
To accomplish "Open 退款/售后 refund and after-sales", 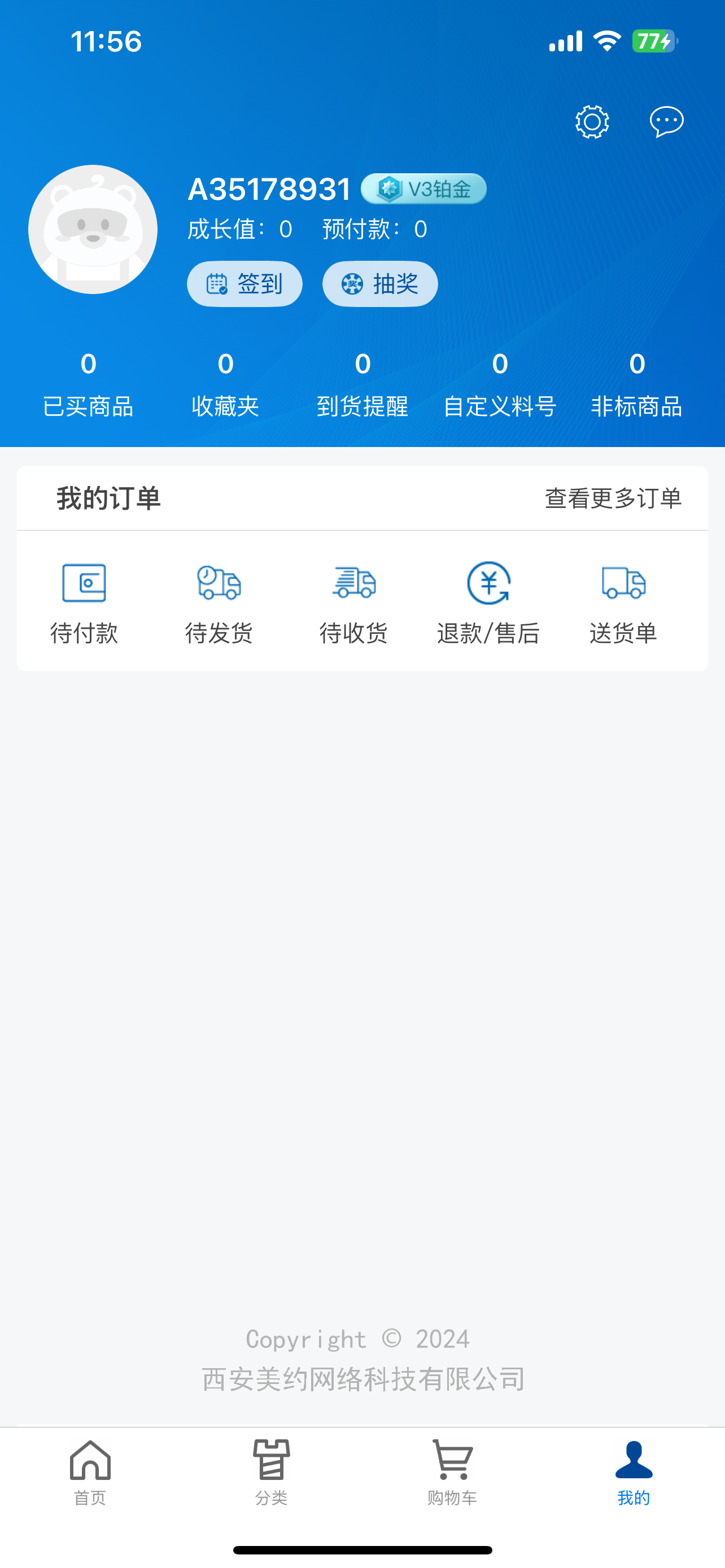I will pyautogui.click(x=488, y=603).
